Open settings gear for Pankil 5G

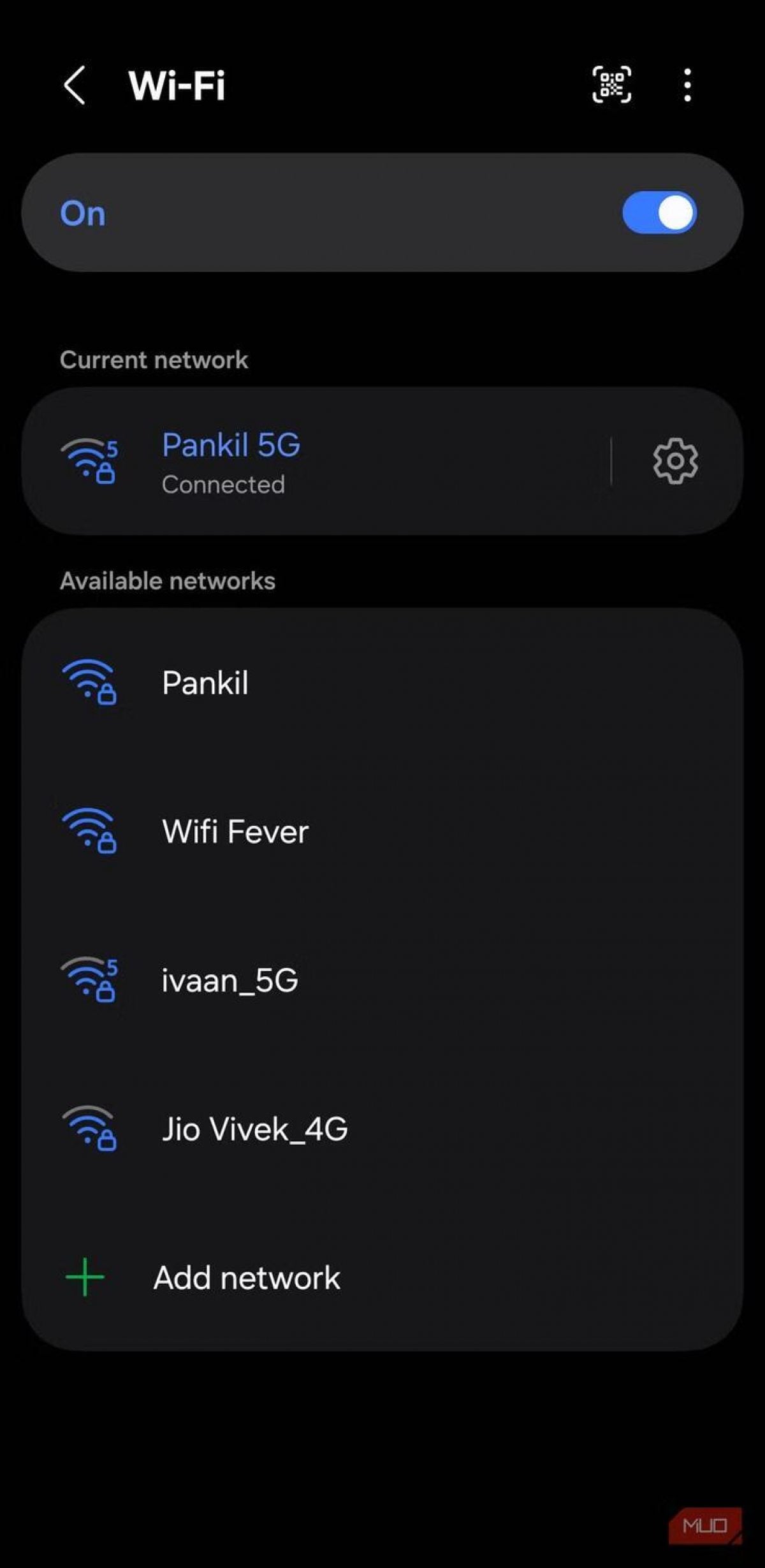(675, 461)
